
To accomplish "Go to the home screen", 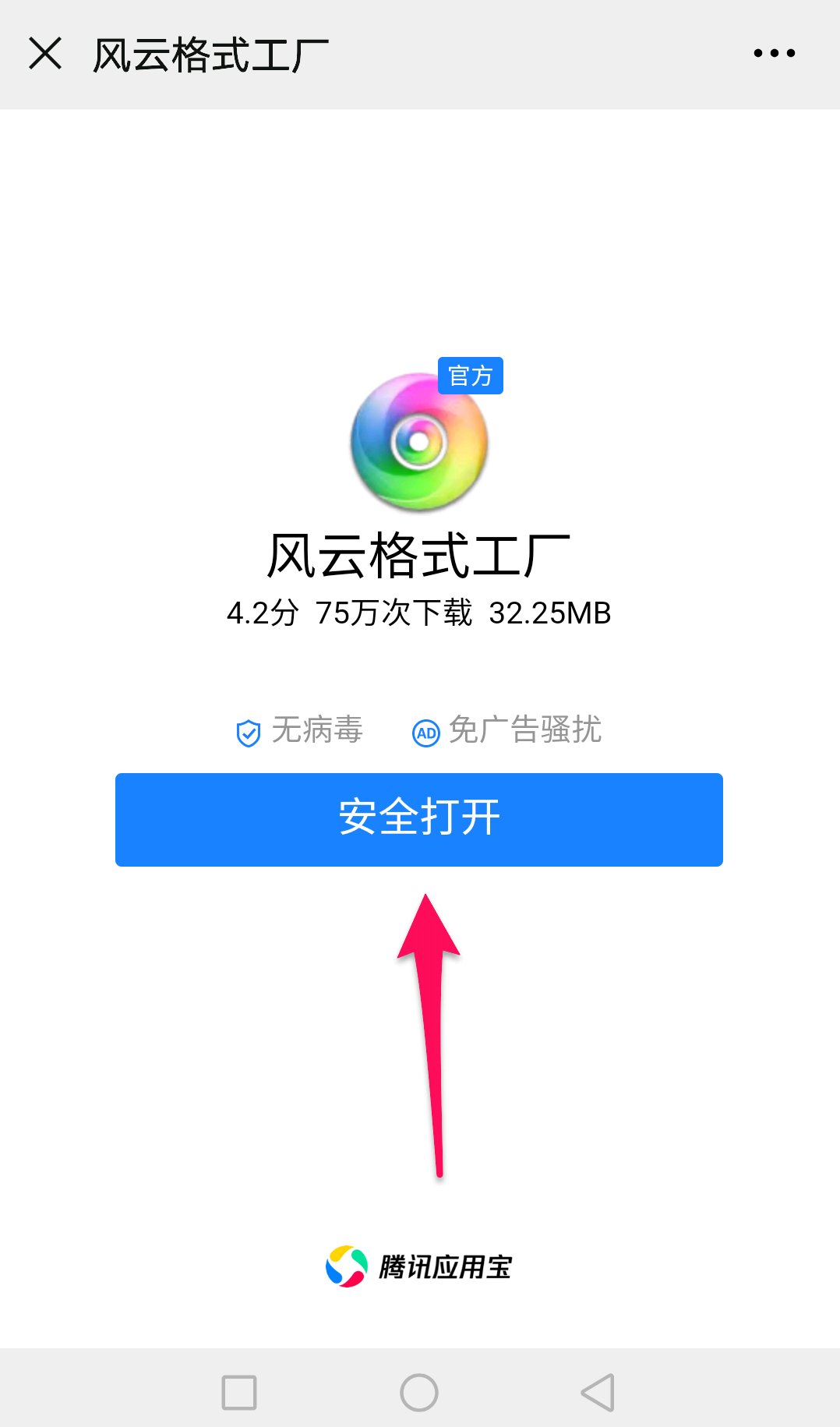I will click(419, 1392).
